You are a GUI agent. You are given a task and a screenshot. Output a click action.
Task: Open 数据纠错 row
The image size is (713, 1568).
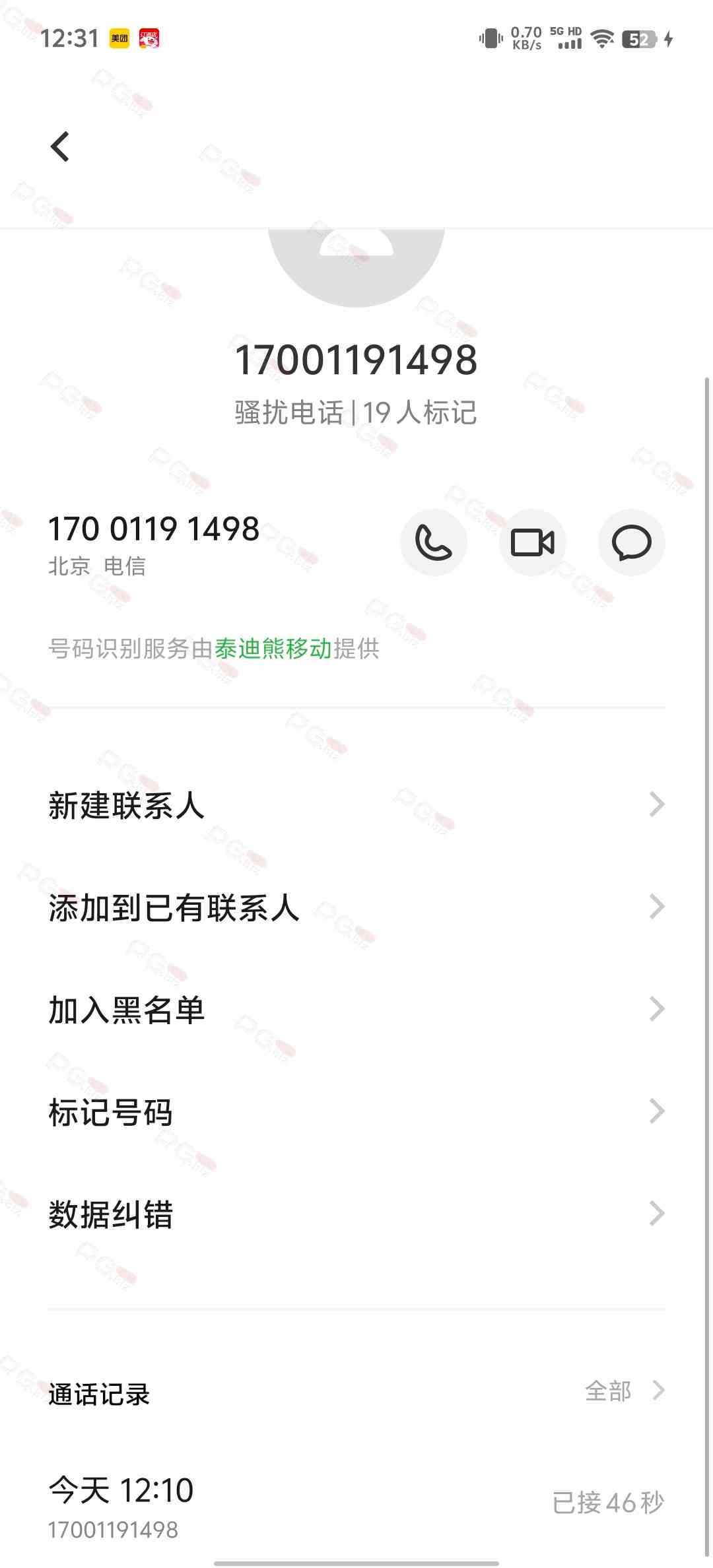click(356, 1214)
